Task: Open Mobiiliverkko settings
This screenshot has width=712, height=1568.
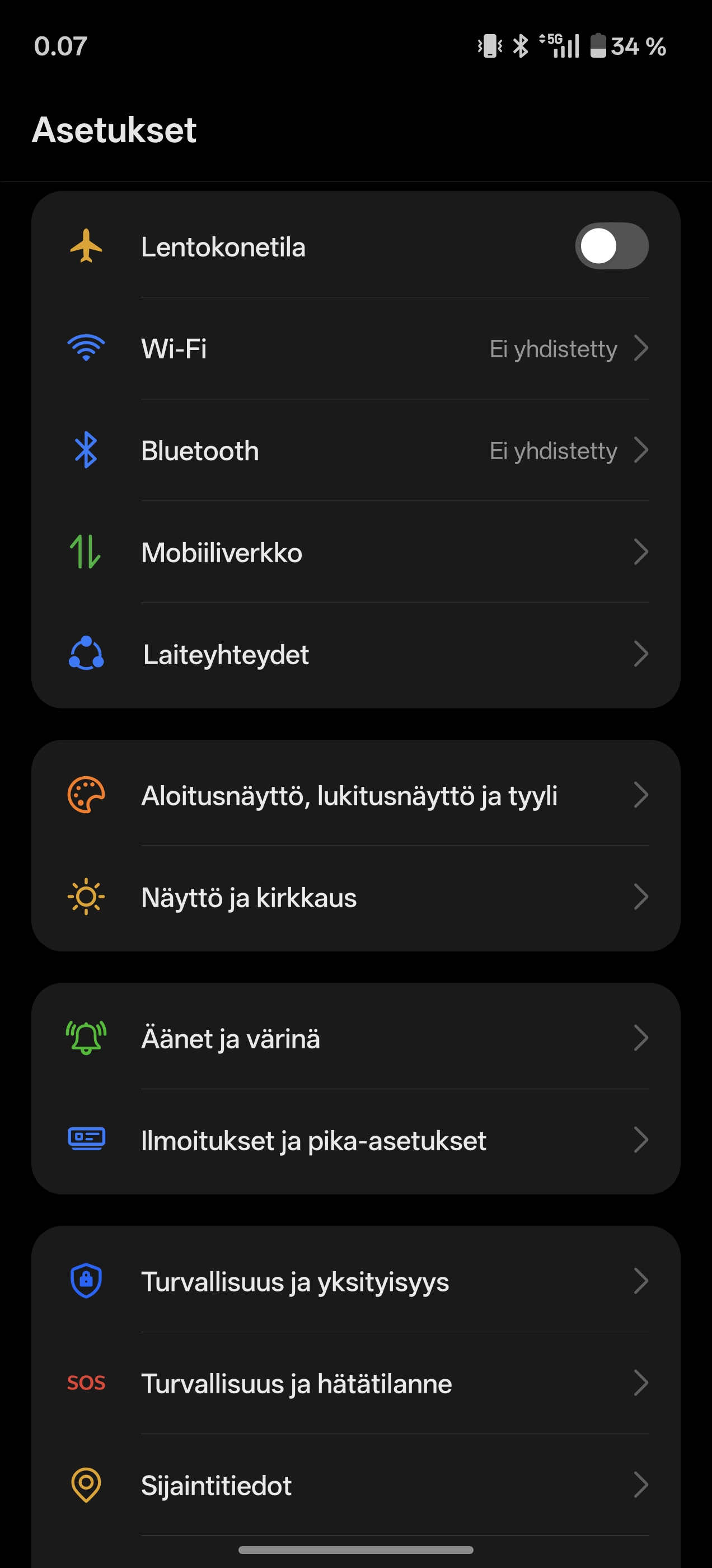Action: click(x=355, y=553)
